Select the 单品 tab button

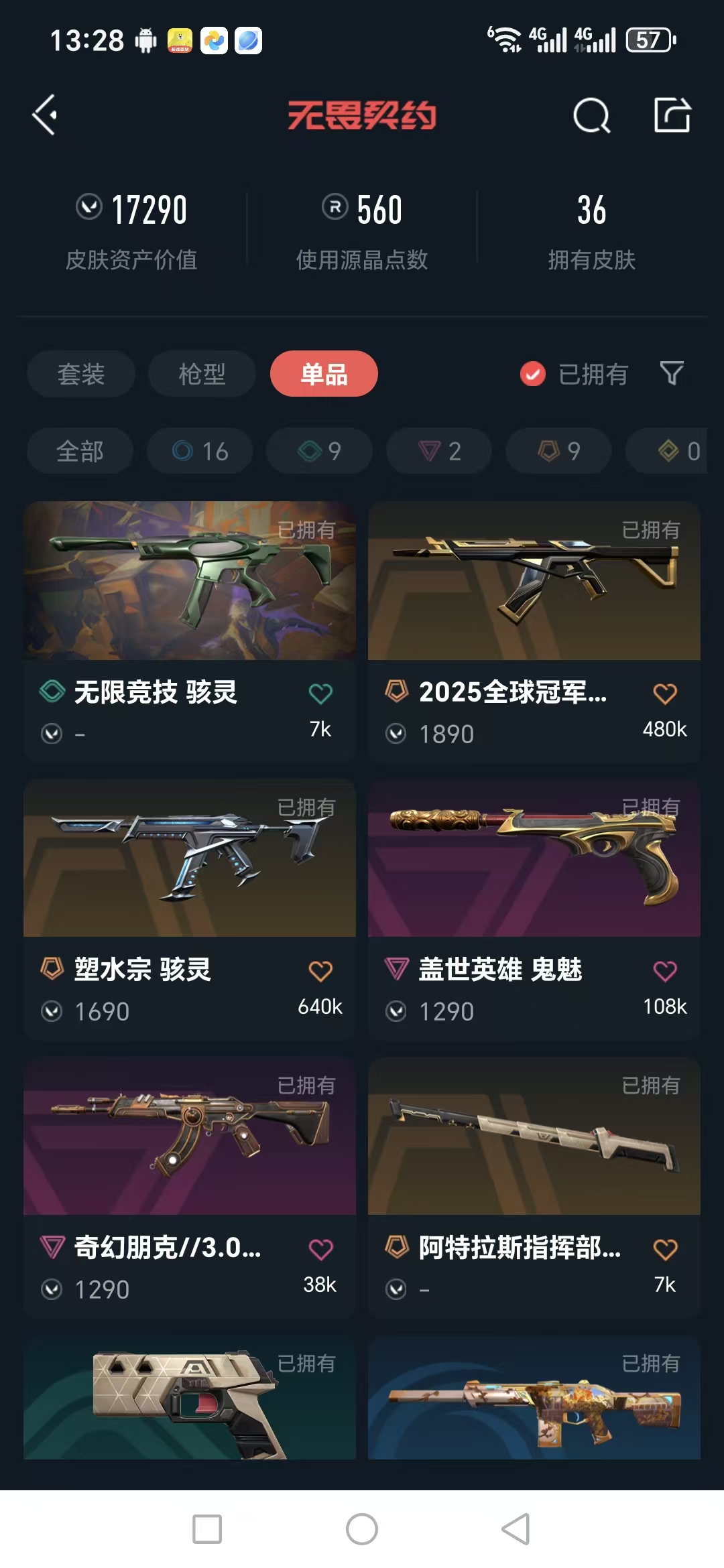point(324,374)
